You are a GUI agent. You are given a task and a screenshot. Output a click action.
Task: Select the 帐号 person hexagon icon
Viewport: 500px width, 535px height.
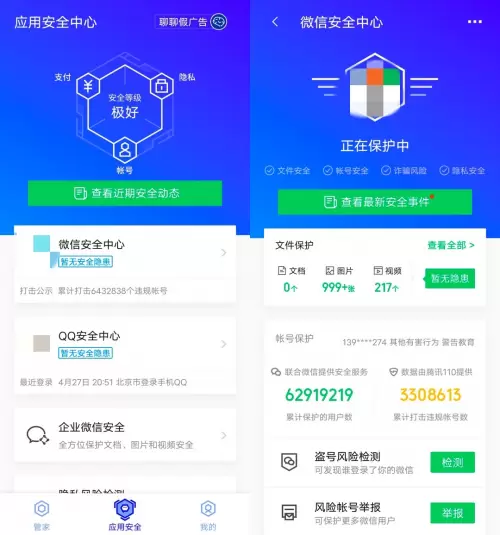(x=125, y=150)
